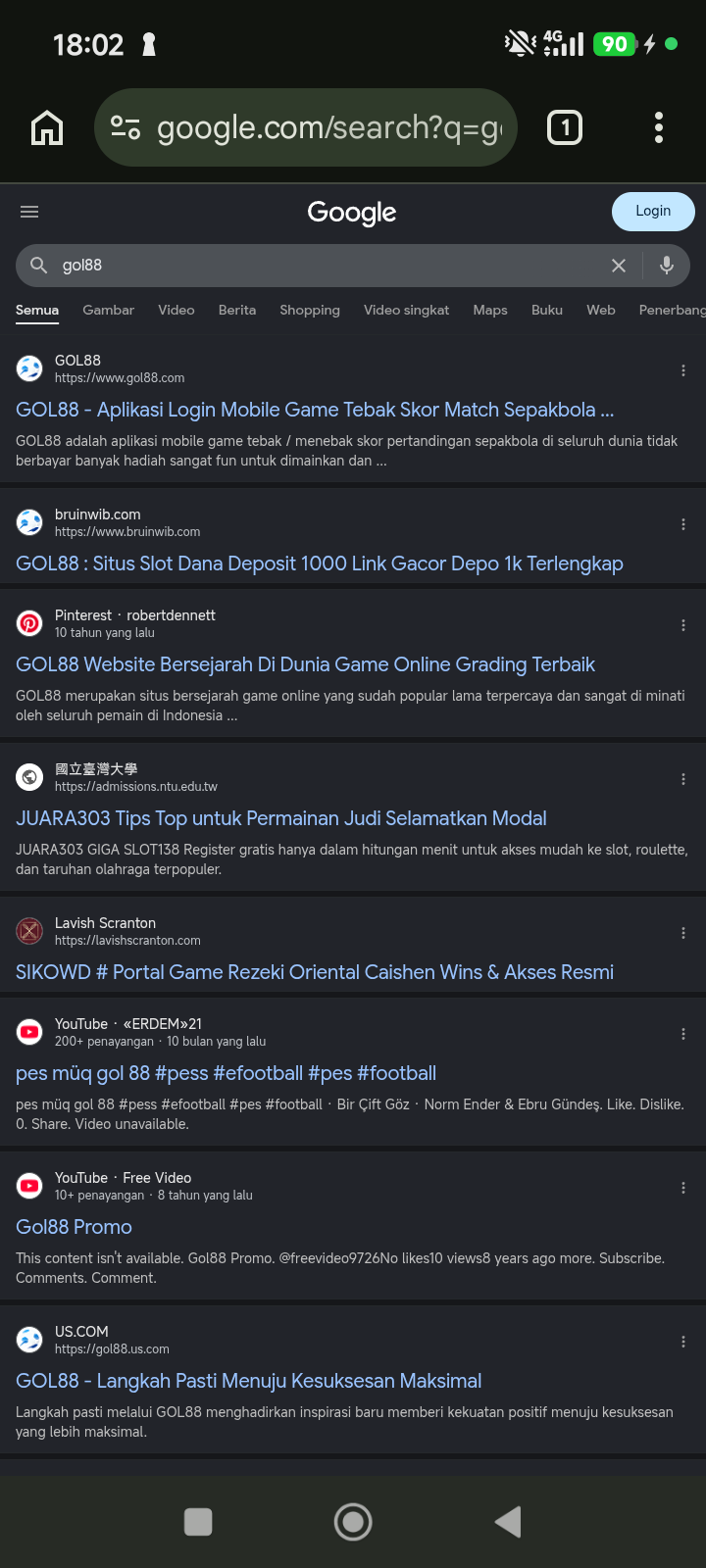Open the Pinterest GOL88 Website Bersejarah result
The width and height of the screenshot is (706, 1568).
[x=305, y=664]
